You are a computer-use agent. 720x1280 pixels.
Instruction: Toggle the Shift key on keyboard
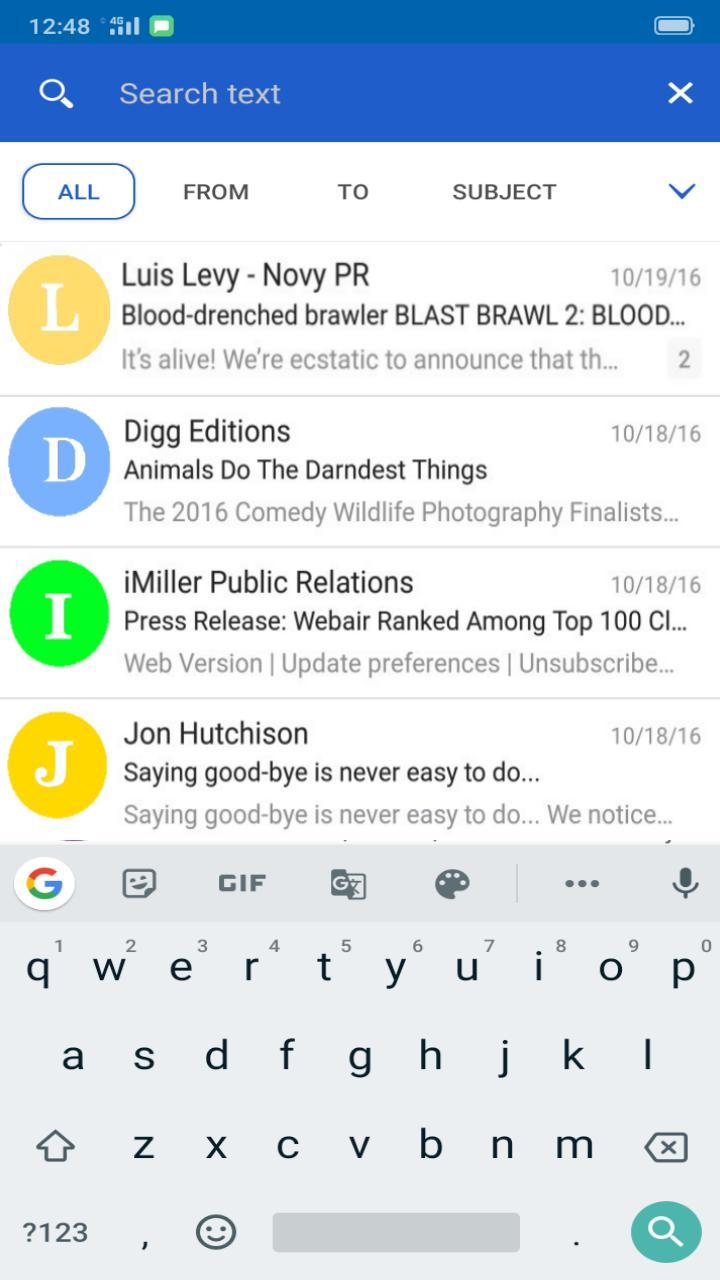point(55,1146)
